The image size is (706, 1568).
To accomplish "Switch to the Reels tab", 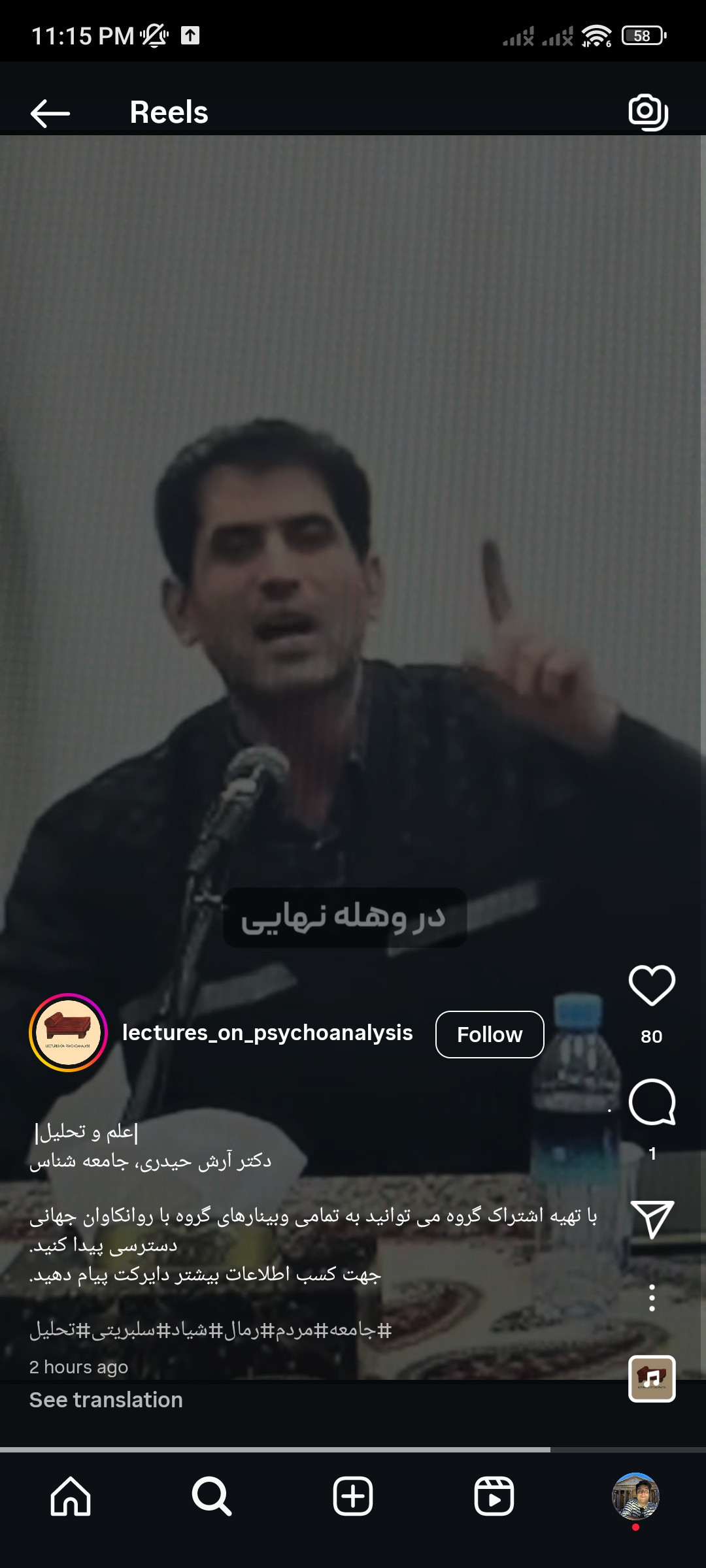I will 494,1496.
